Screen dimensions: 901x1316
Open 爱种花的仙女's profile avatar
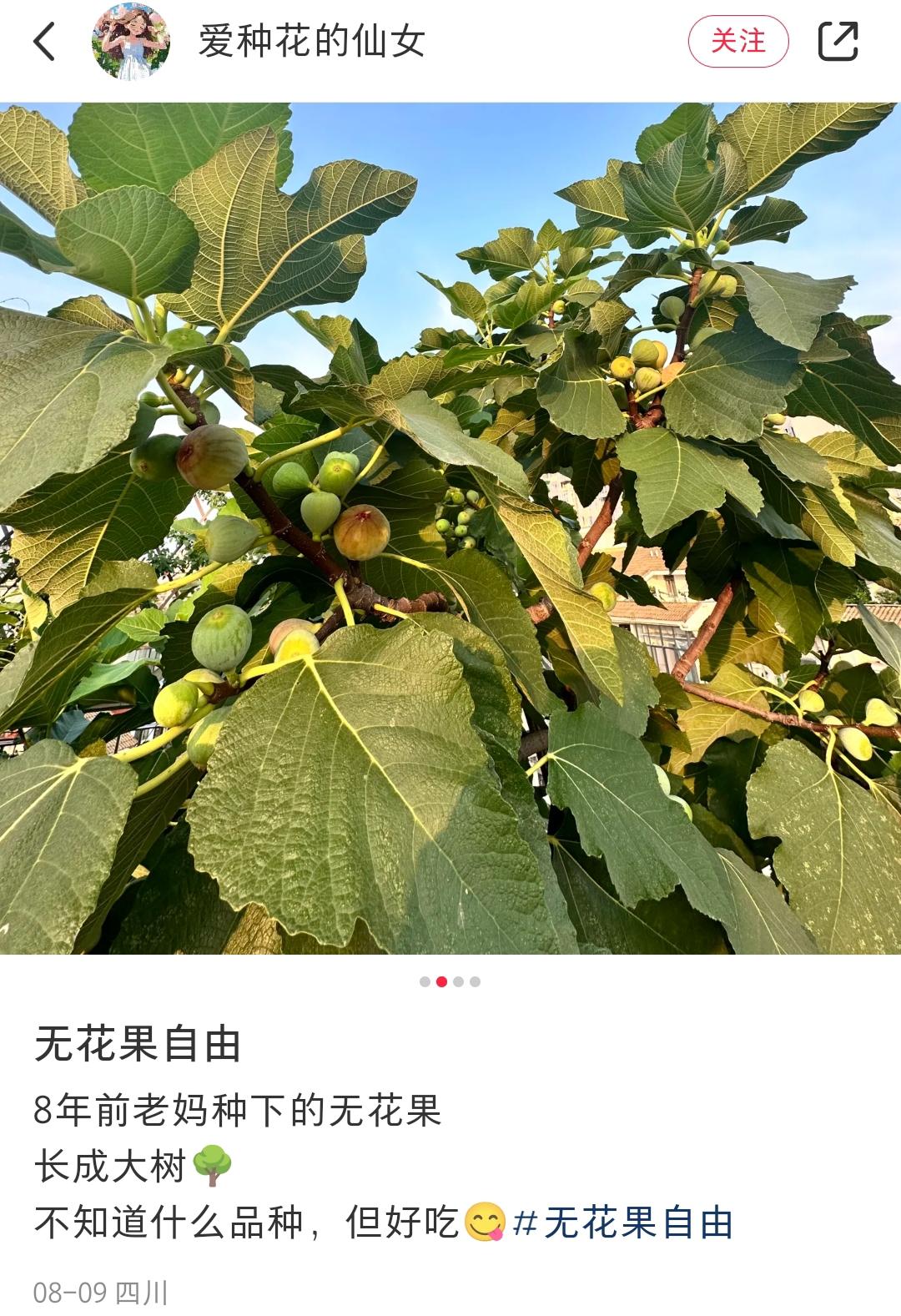(131, 41)
